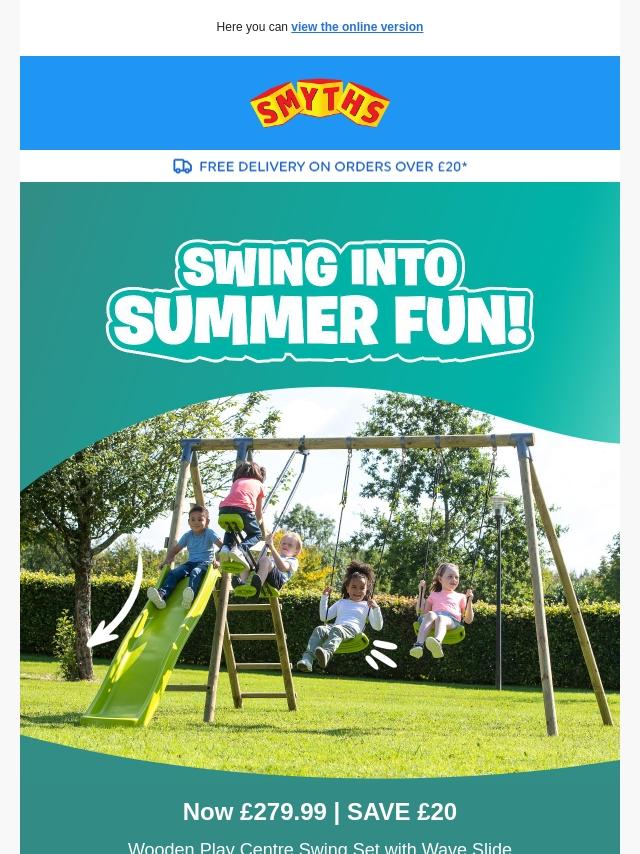Tap the Smyths logo header banner
The image size is (640, 854).
(320, 103)
